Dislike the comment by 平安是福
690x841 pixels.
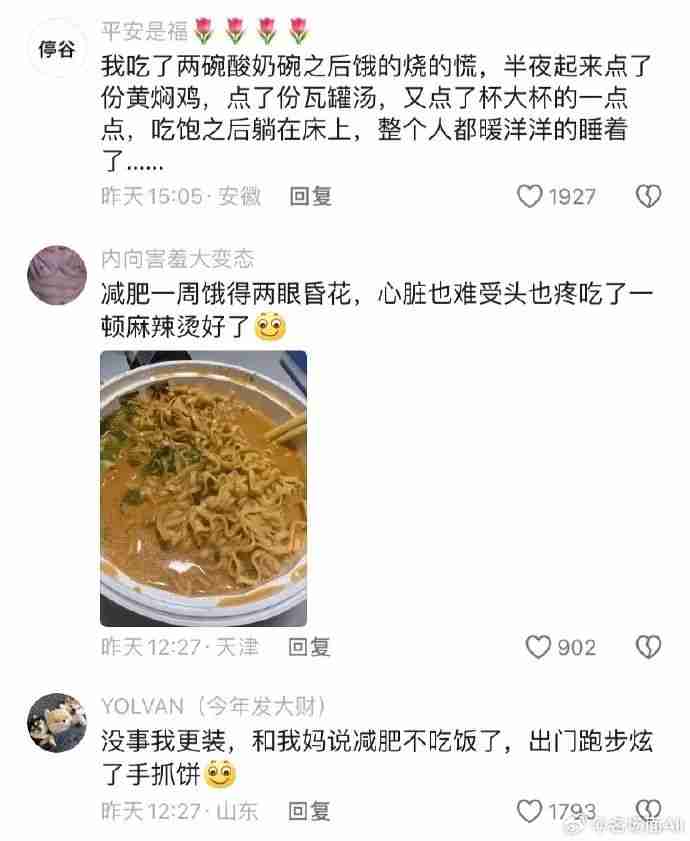click(x=648, y=197)
